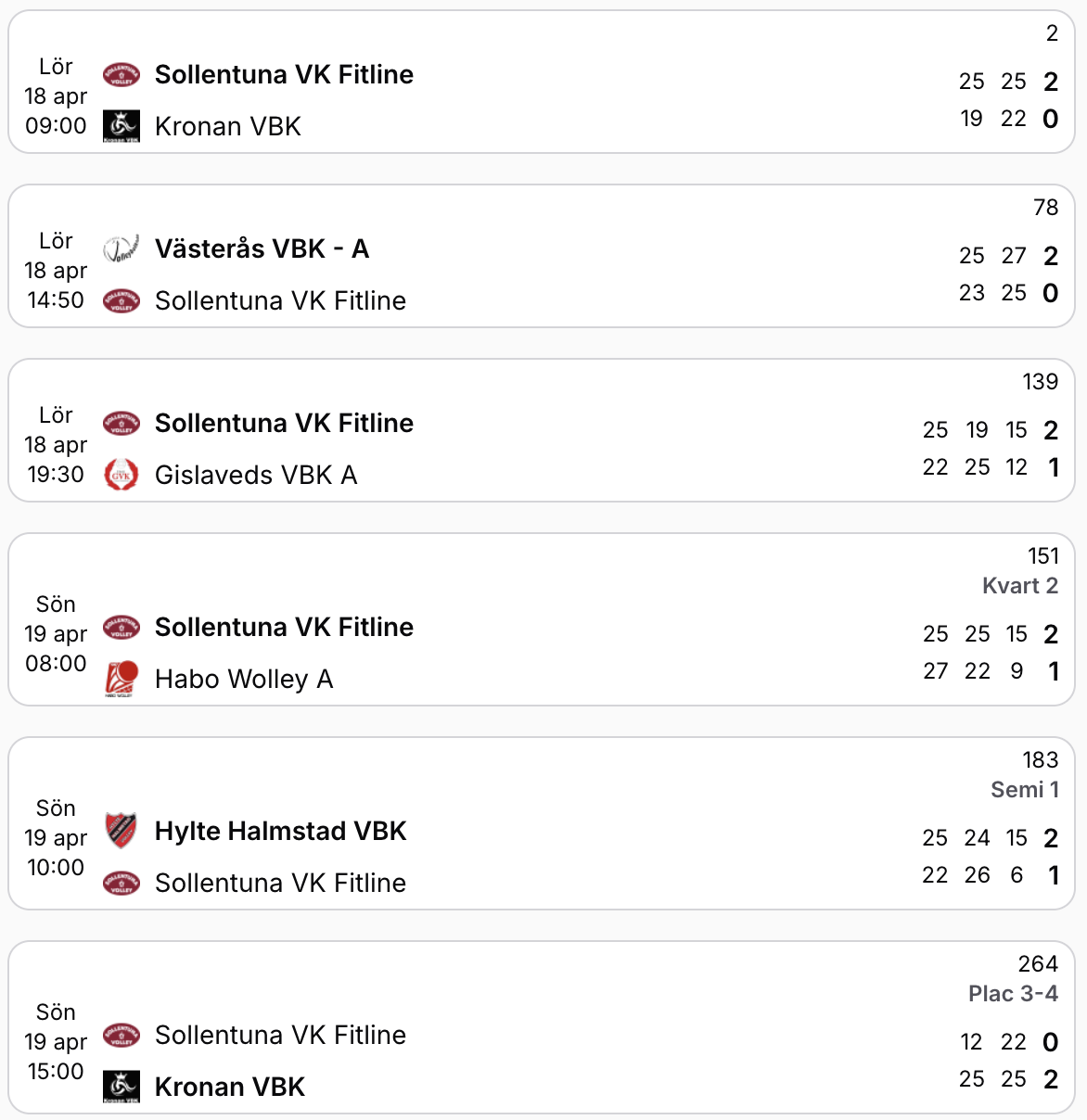Open the Semi 1 match with Hylte Halmstad VBK
The image size is (1087, 1120).
(x=542, y=824)
